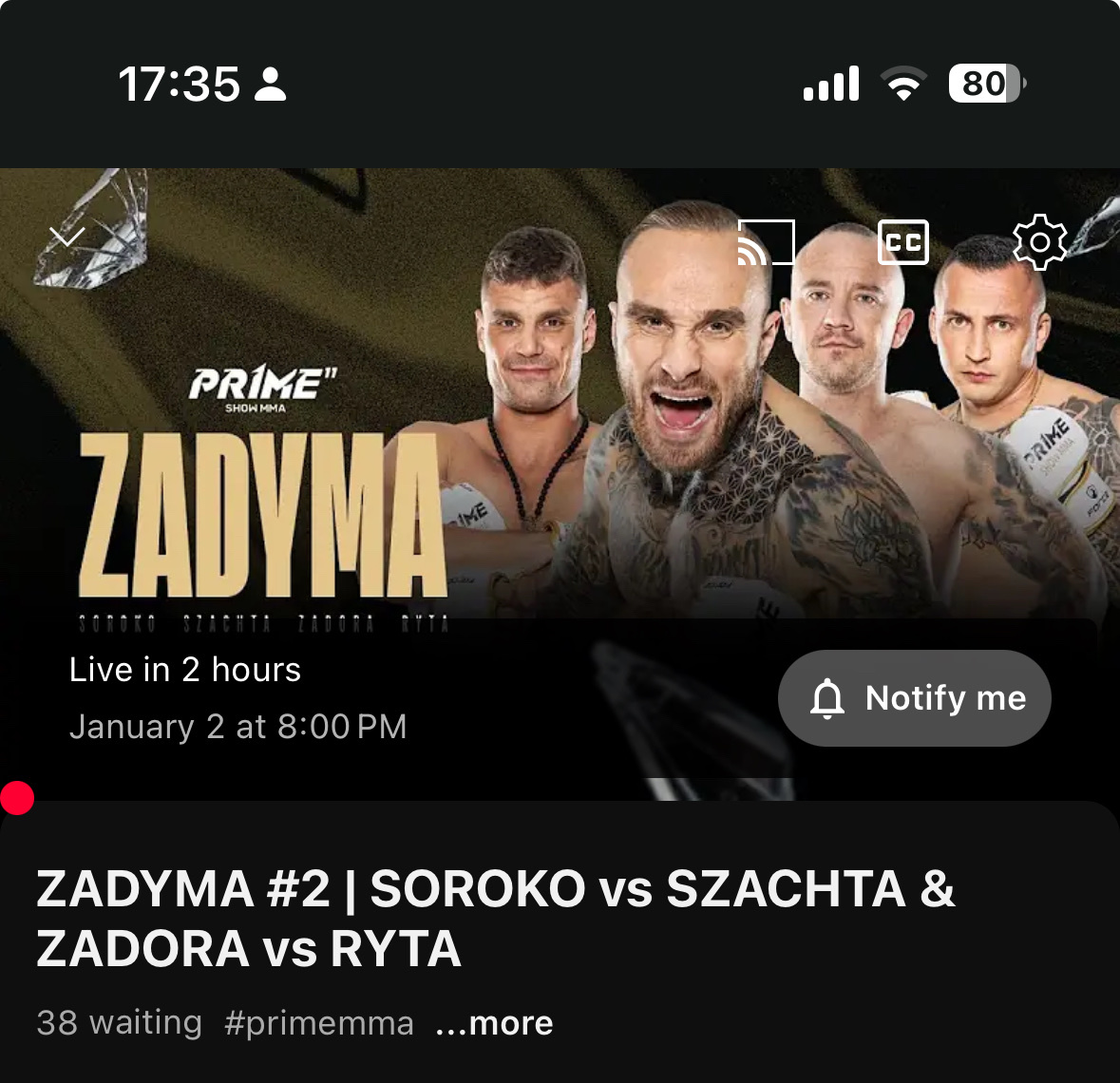Expand the description with ...more
Image resolution: width=1120 pixels, height=1083 pixels.
[494, 1023]
